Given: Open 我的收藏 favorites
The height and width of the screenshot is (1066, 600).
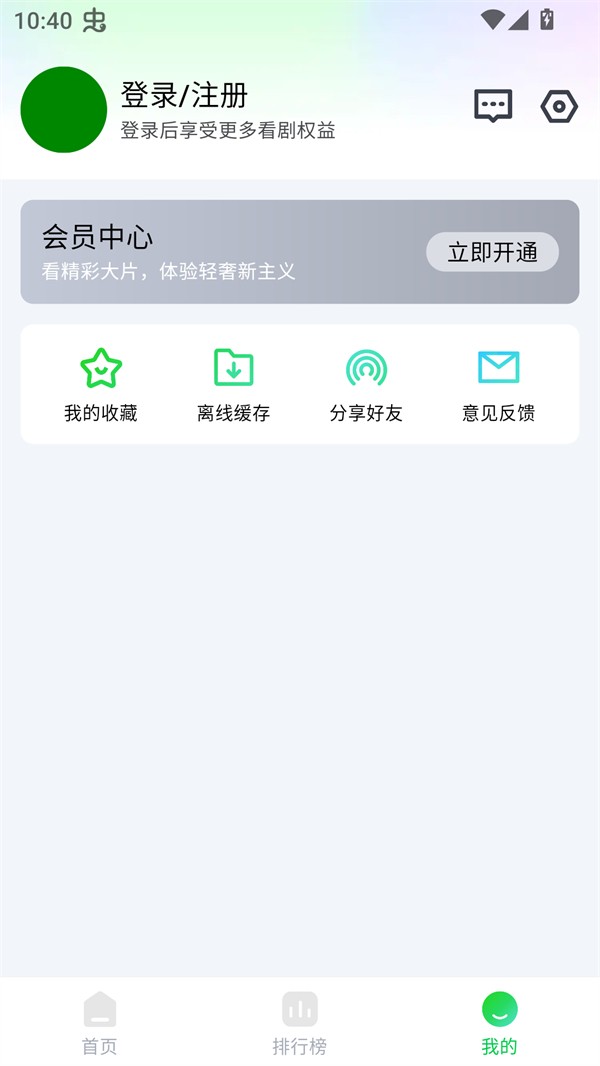Looking at the screenshot, I should coord(101,384).
